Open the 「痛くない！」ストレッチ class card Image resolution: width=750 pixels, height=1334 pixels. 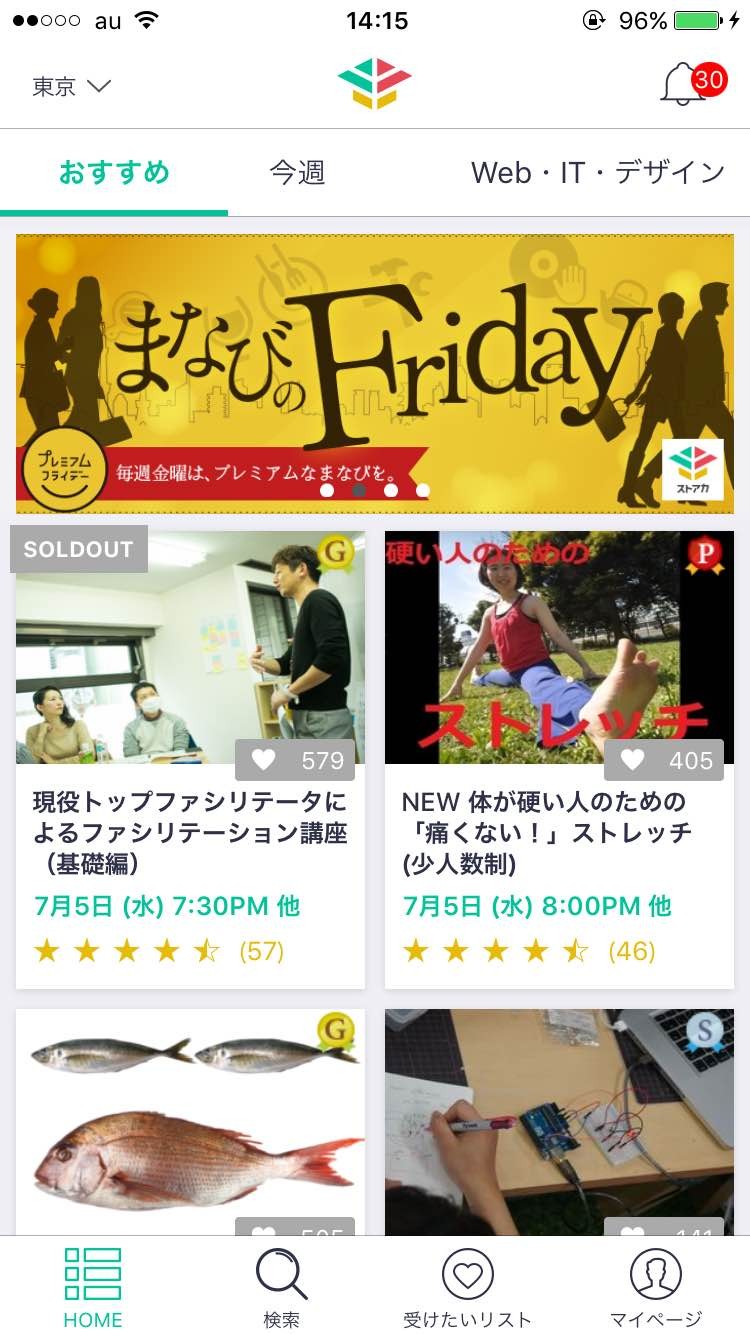559,759
